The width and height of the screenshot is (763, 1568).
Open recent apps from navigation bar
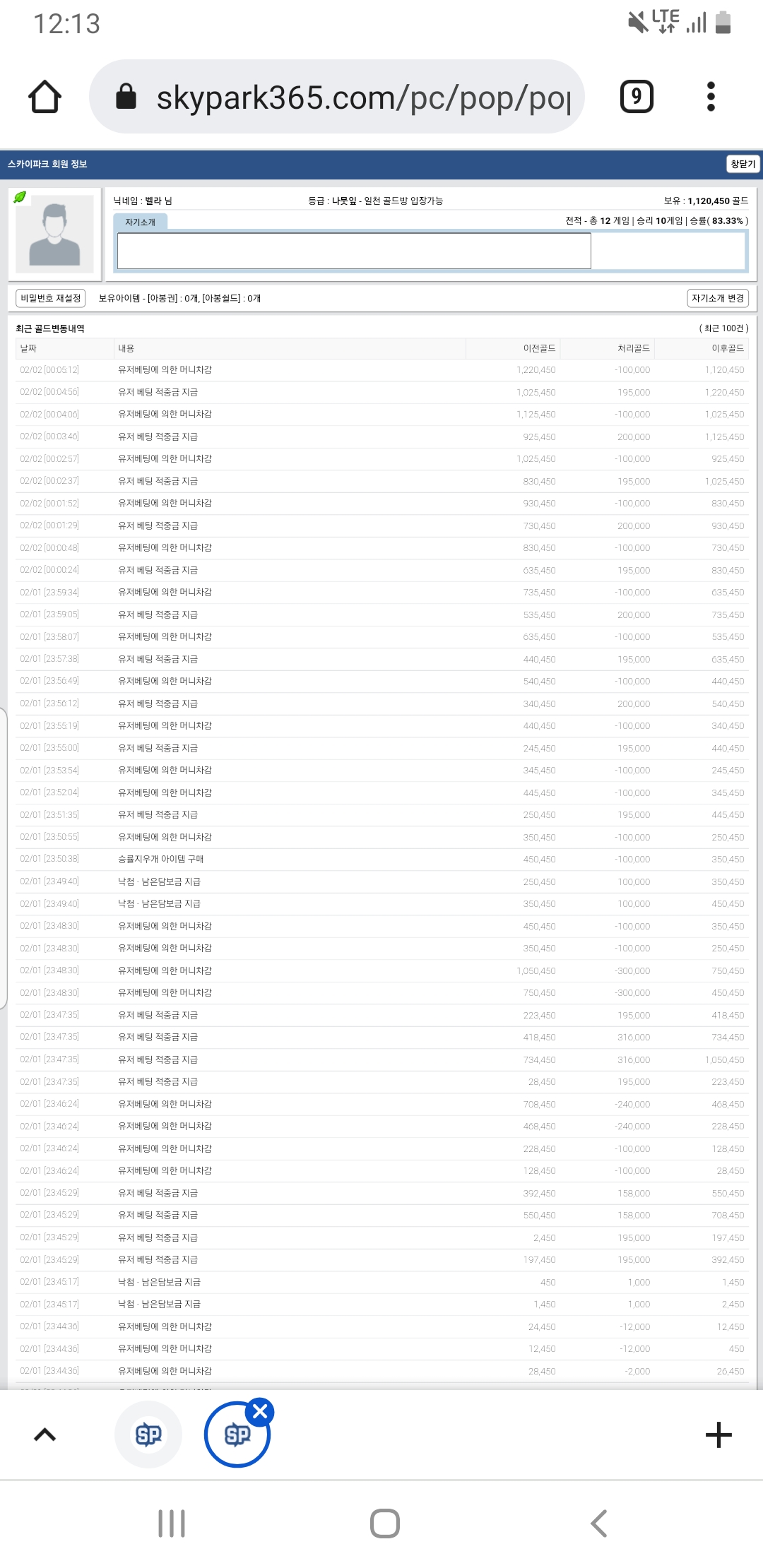[172, 1524]
